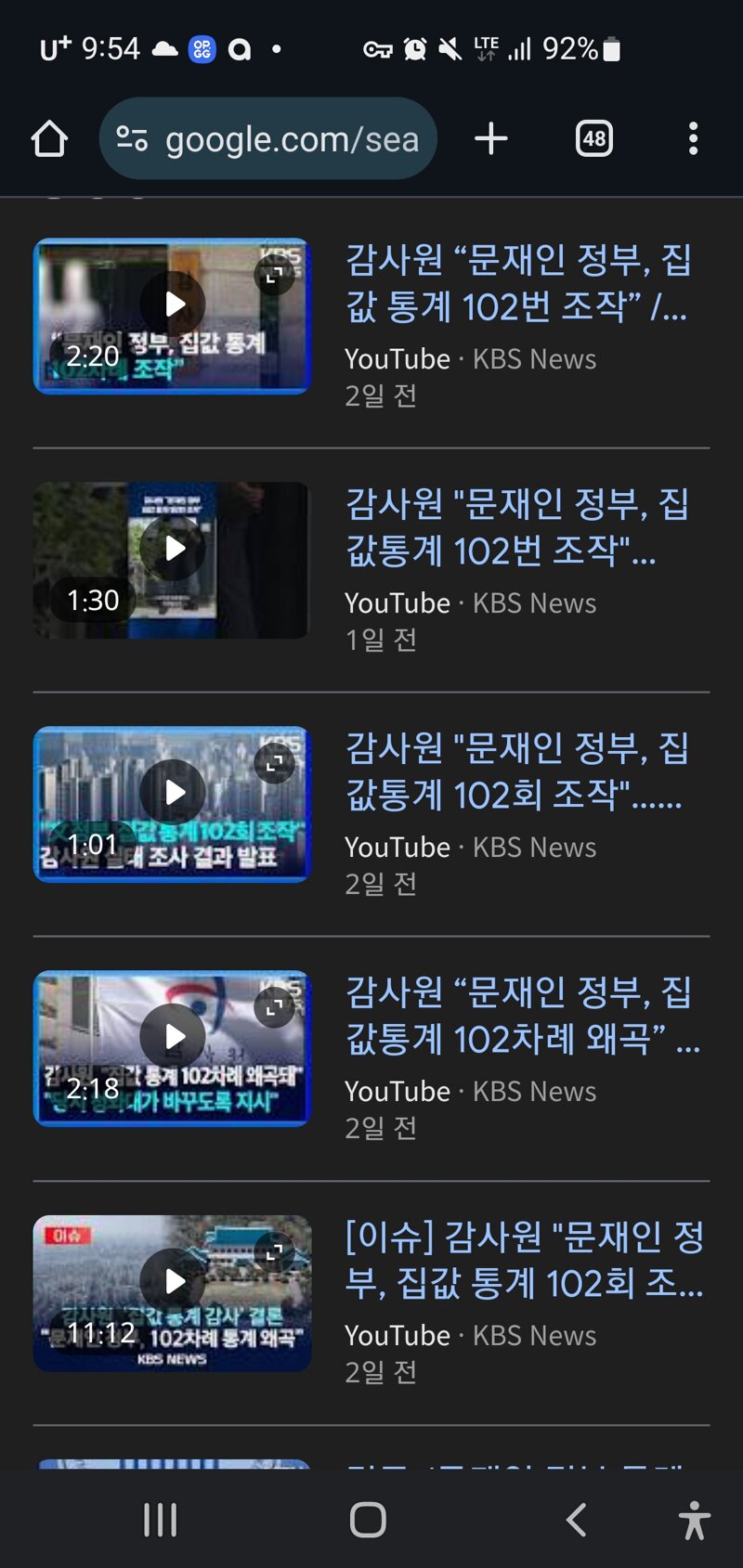Screen dimensions: 743x1568
Task: Open the 1일 전 "집값통계 102번 조작" result
Action: pyautogui.click(x=517, y=527)
